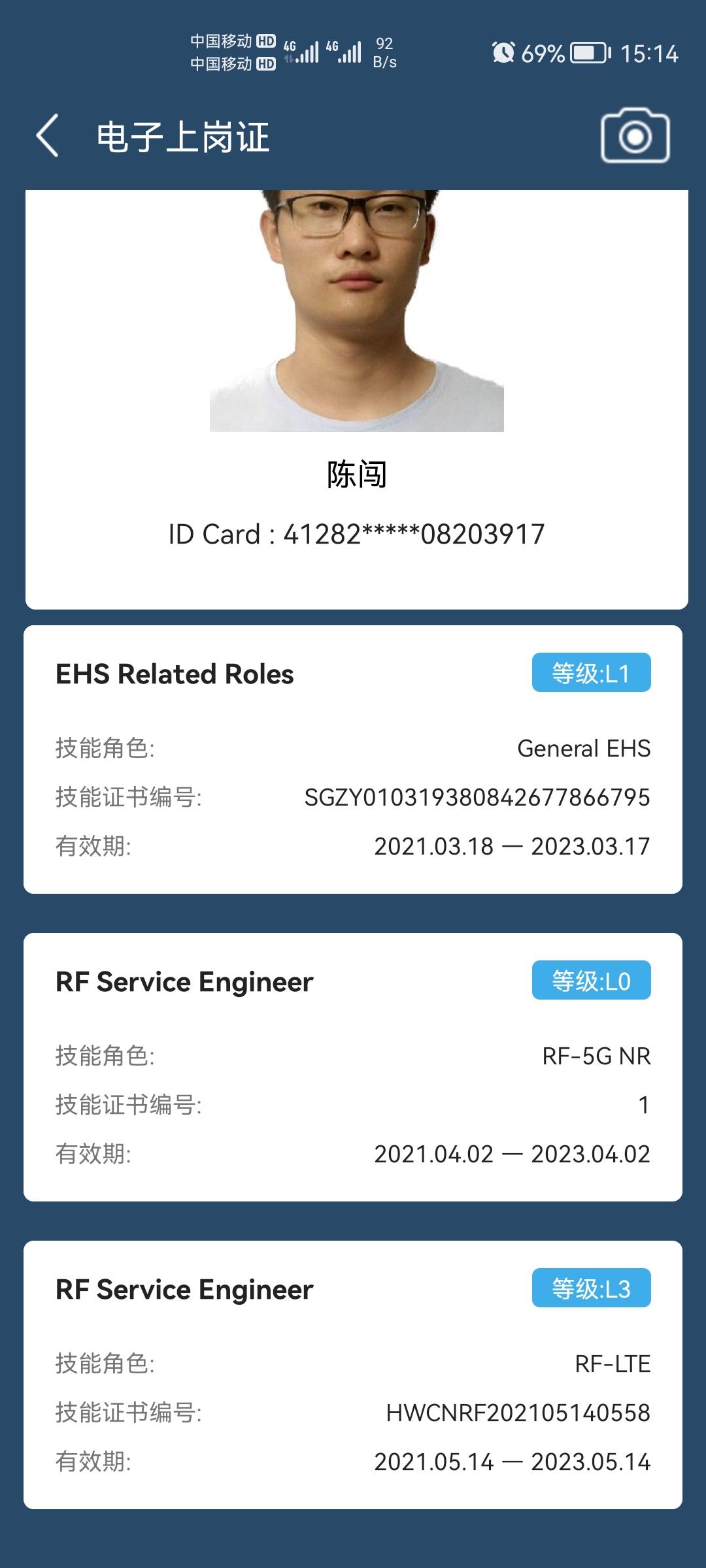Go back from the 电子上岗证 page
Image resolution: width=706 pixels, height=1568 pixels.
48,136
